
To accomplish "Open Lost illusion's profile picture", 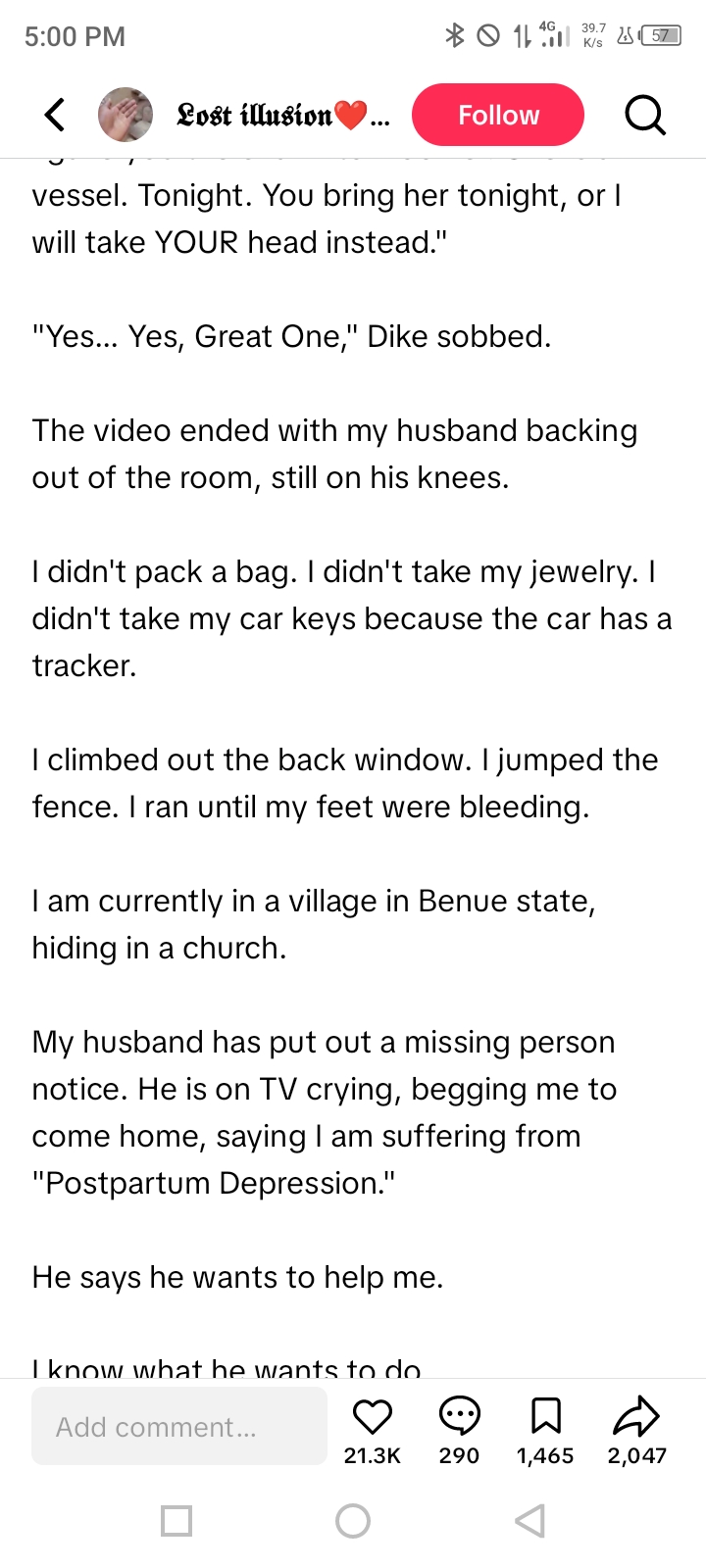I will (x=126, y=115).
